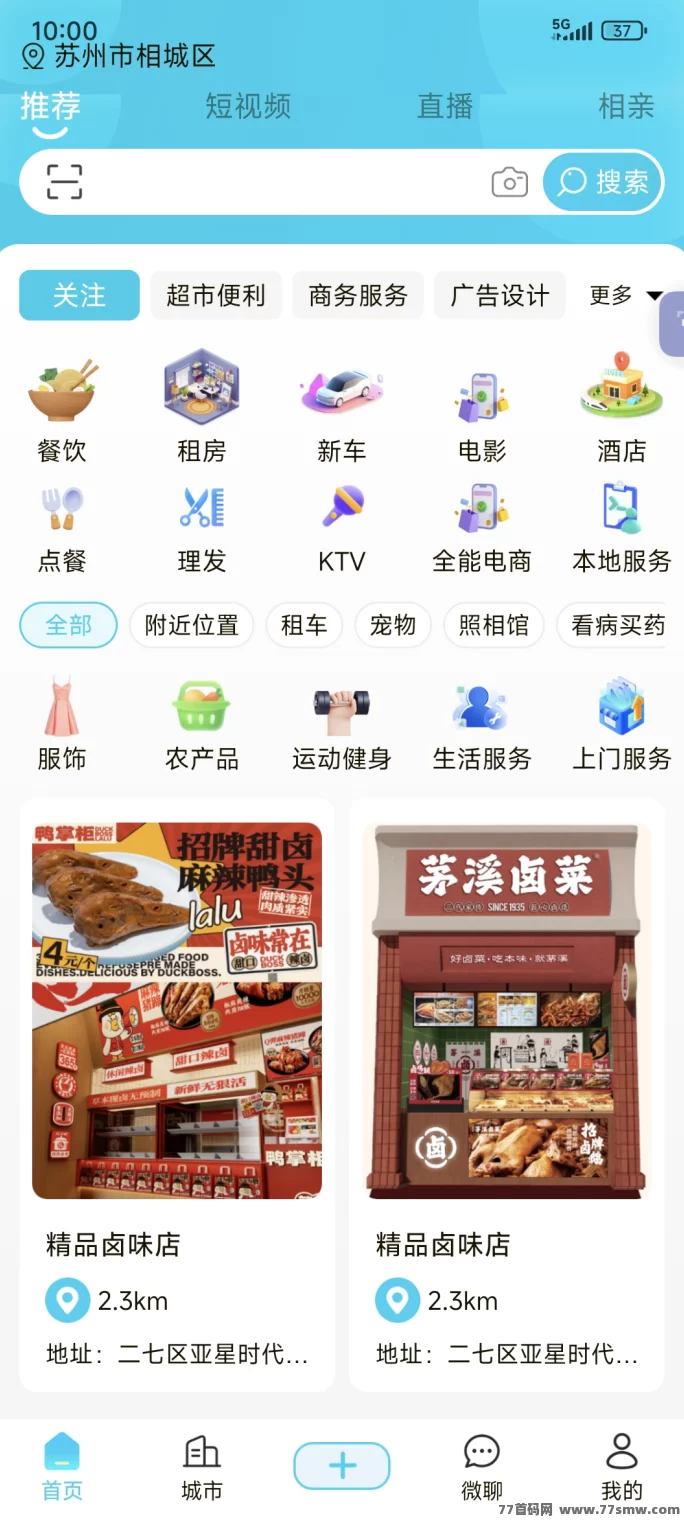Tap the plus publish button
684x1524 pixels.
[x=342, y=1466]
